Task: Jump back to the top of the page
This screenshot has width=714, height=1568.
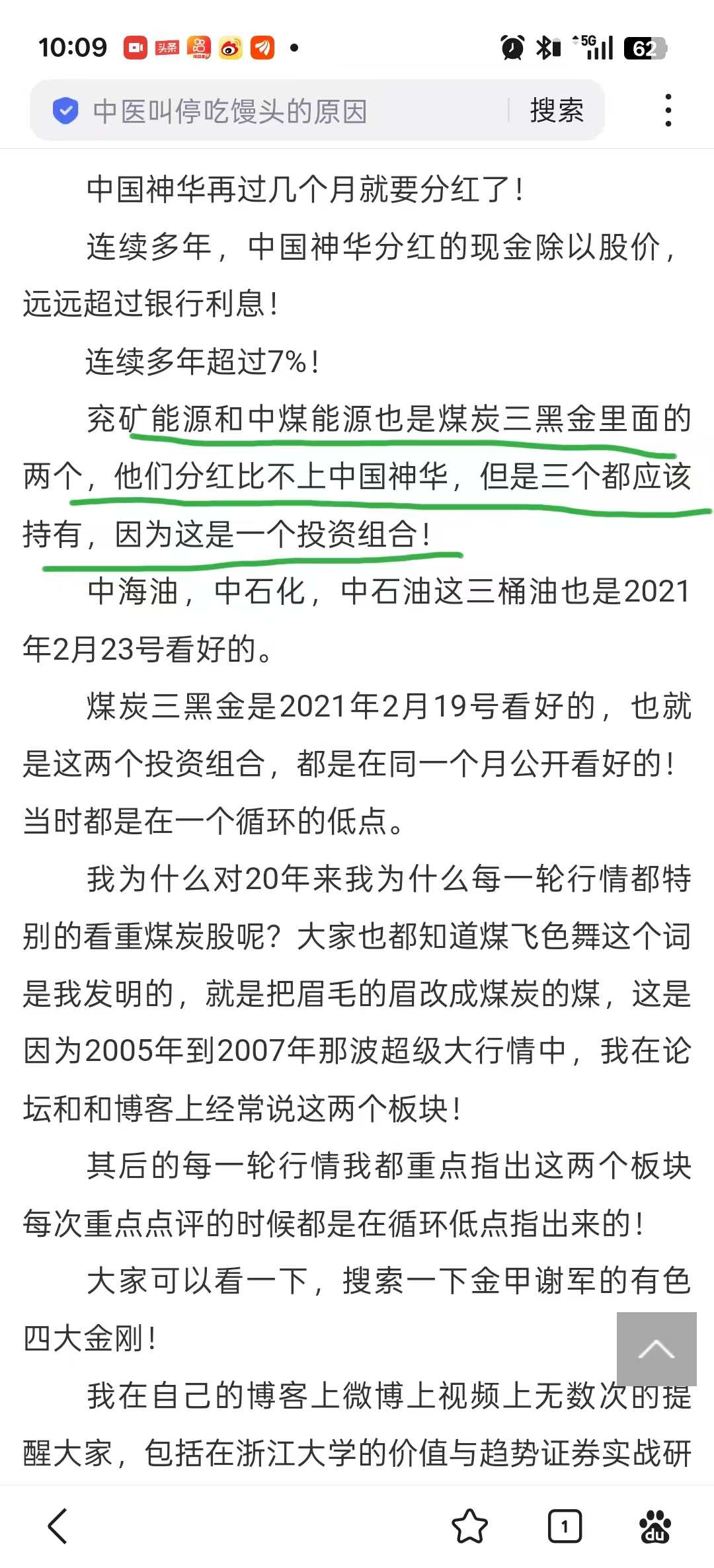Action: [656, 1349]
